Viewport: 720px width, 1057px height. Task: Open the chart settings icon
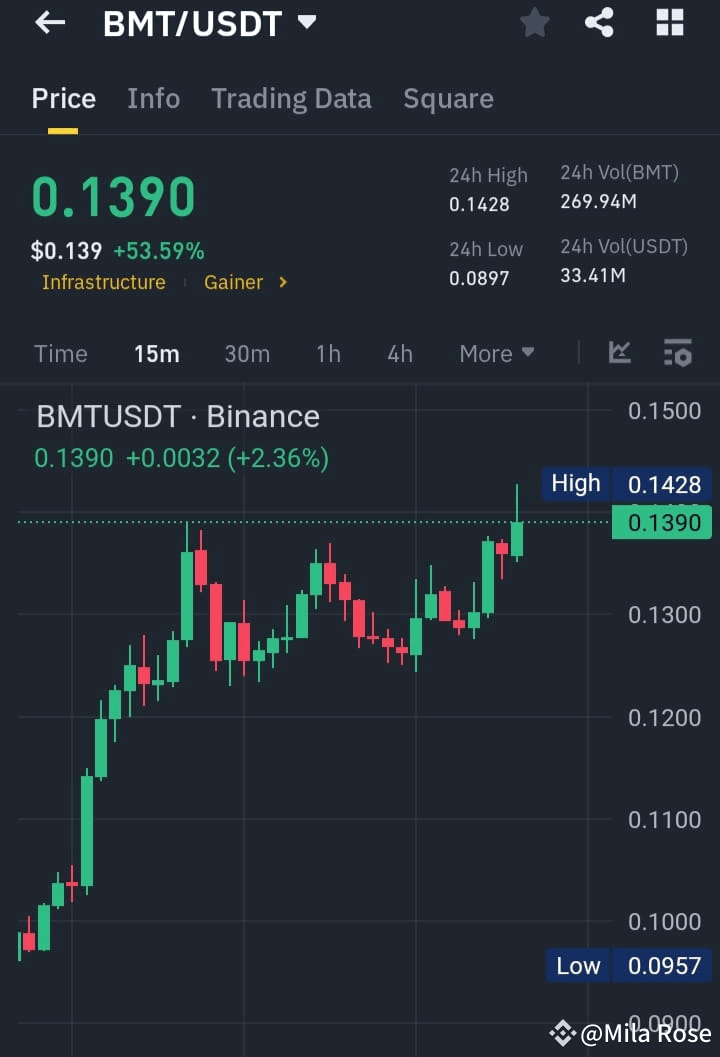tap(677, 352)
